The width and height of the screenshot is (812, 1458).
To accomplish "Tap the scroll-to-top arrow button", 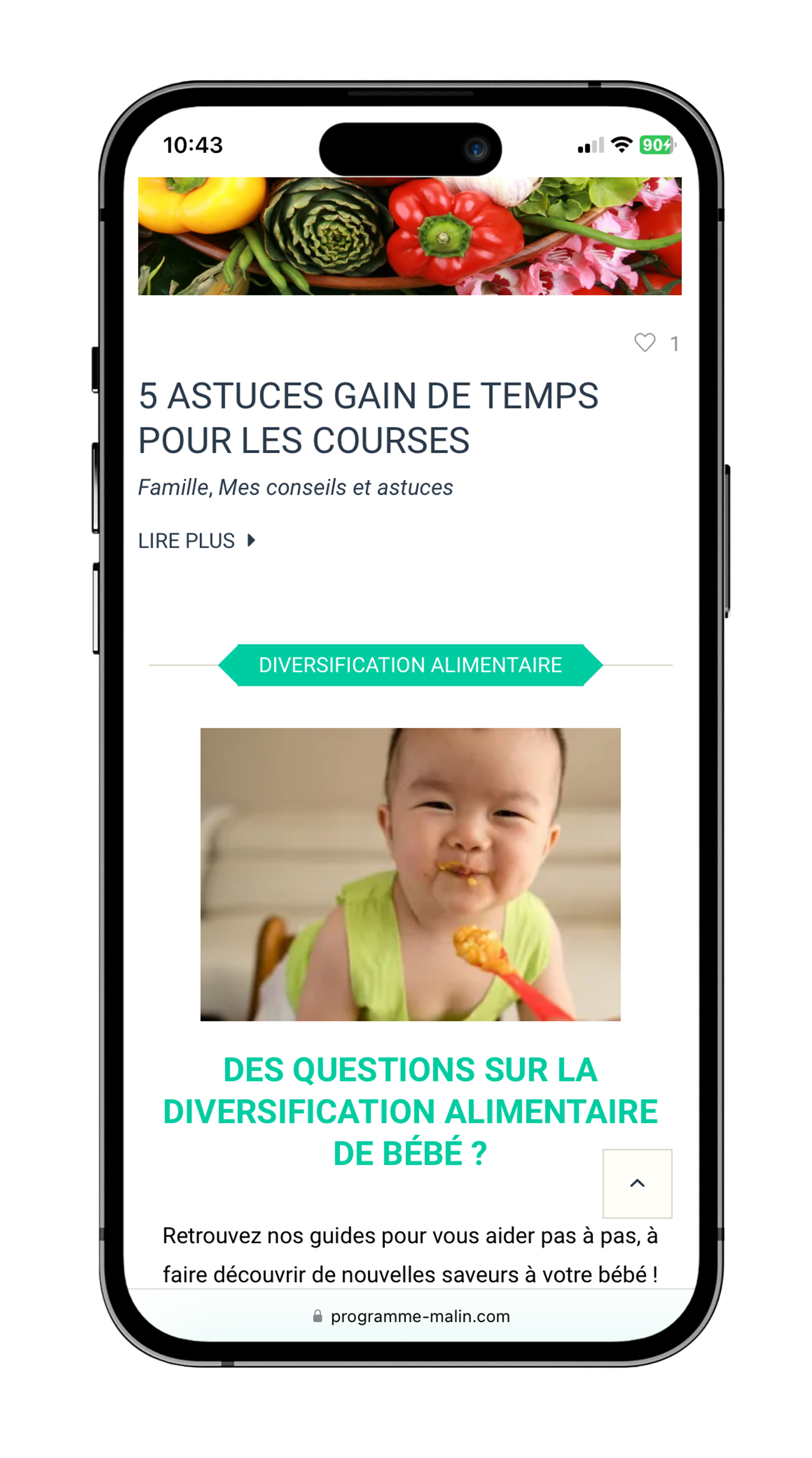I will [637, 1183].
